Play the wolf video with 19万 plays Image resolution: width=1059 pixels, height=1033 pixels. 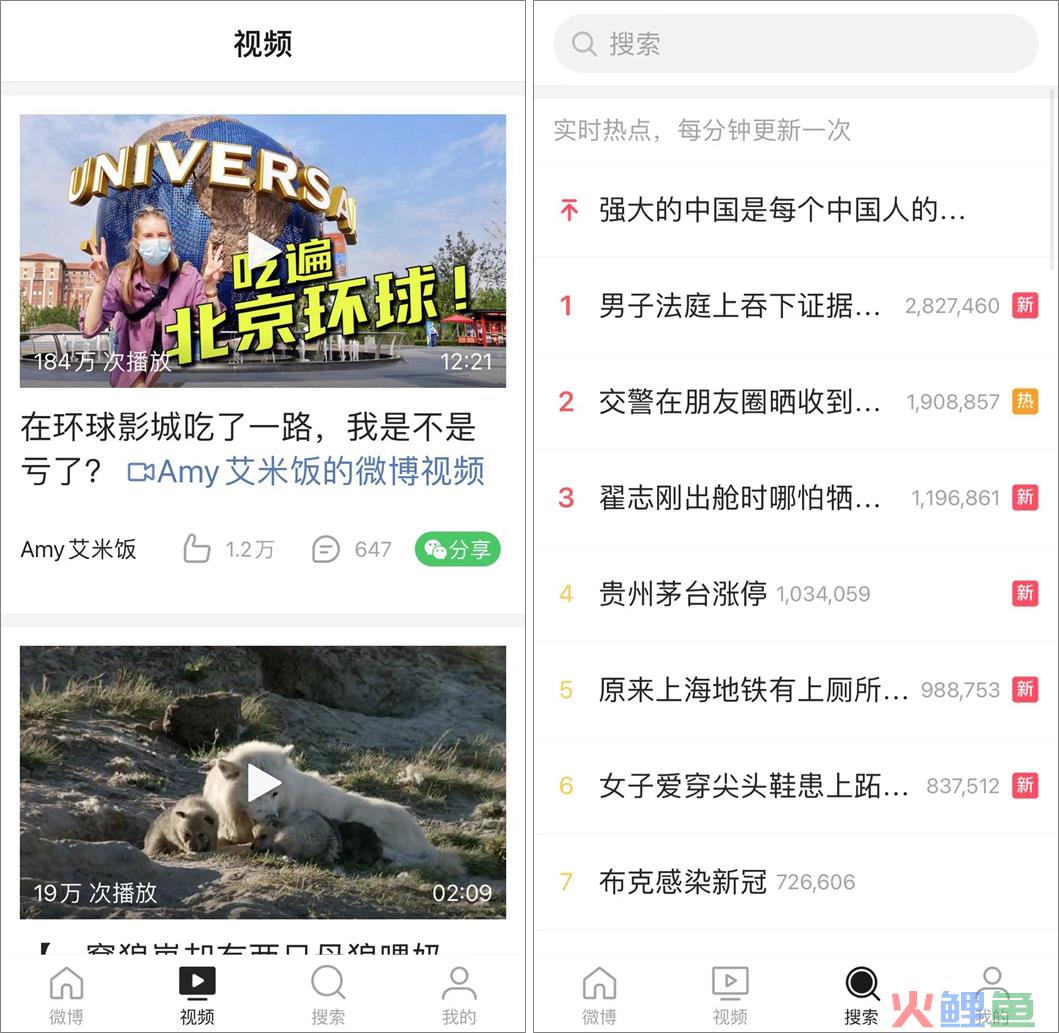coord(263,782)
